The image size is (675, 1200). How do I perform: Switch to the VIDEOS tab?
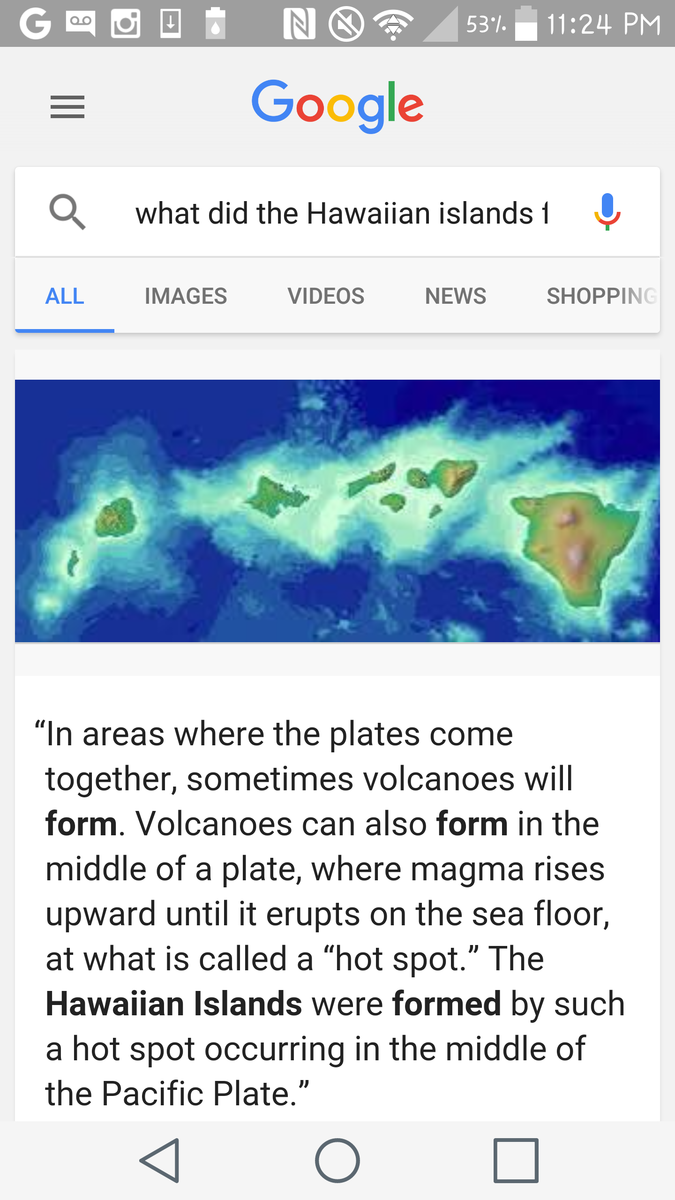coord(326,296)
